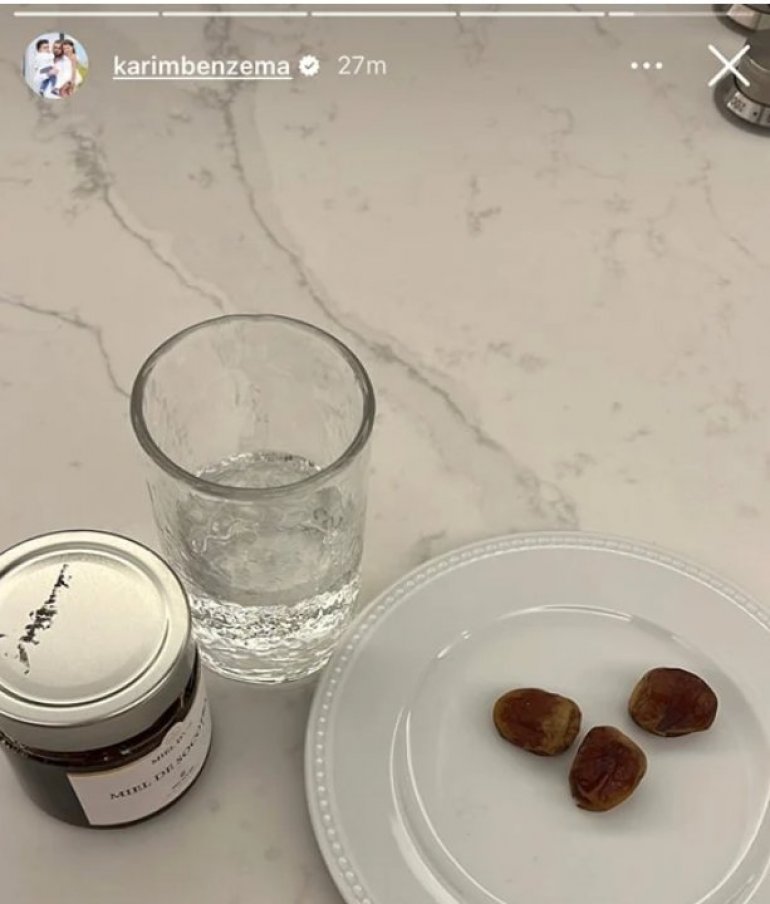
Task: Open karimbenzema's profile picture
Action: (56, 66)
